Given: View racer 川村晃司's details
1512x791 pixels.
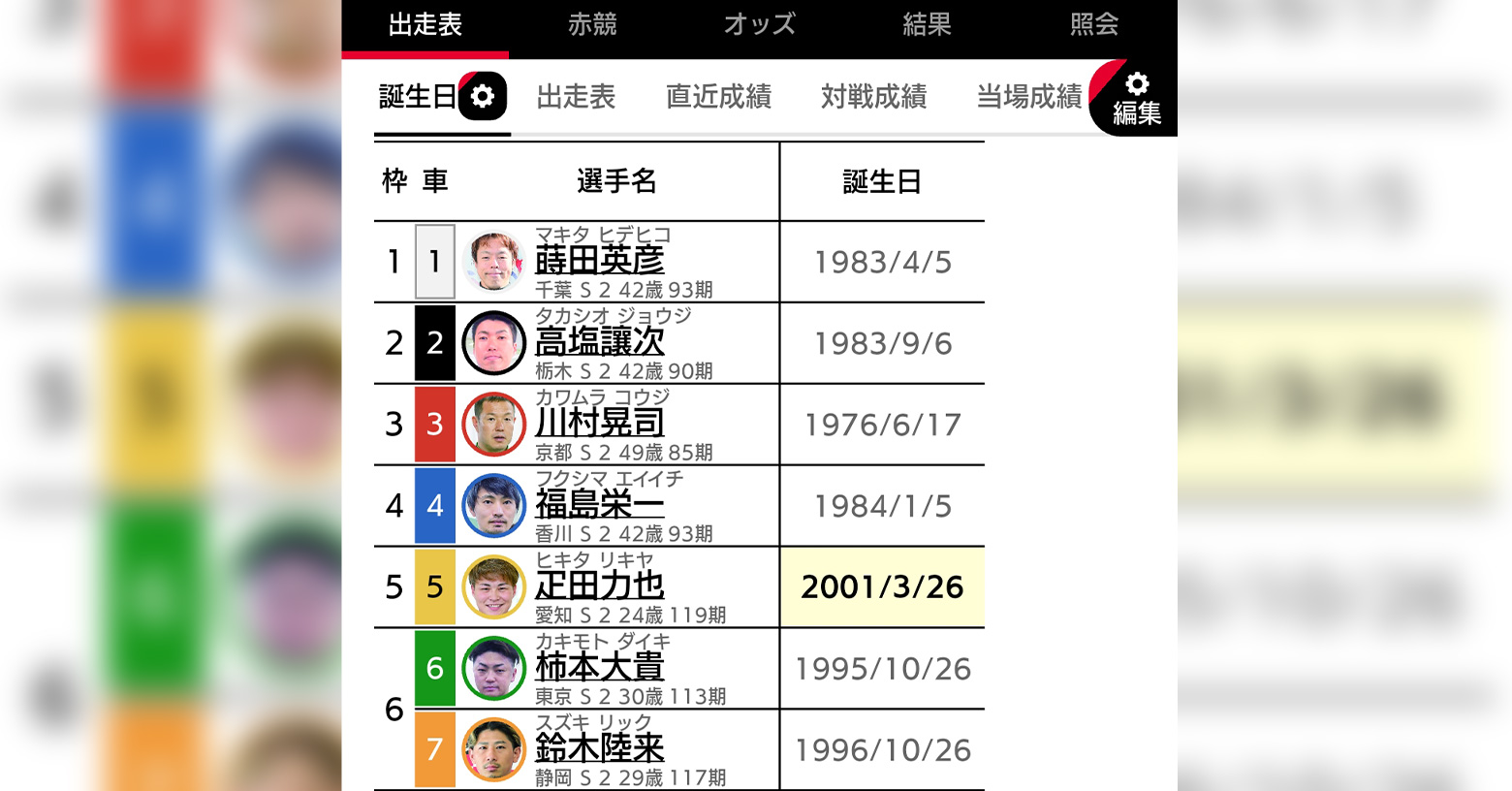Looking at the screenshot, I should click(x=599, y=424).
